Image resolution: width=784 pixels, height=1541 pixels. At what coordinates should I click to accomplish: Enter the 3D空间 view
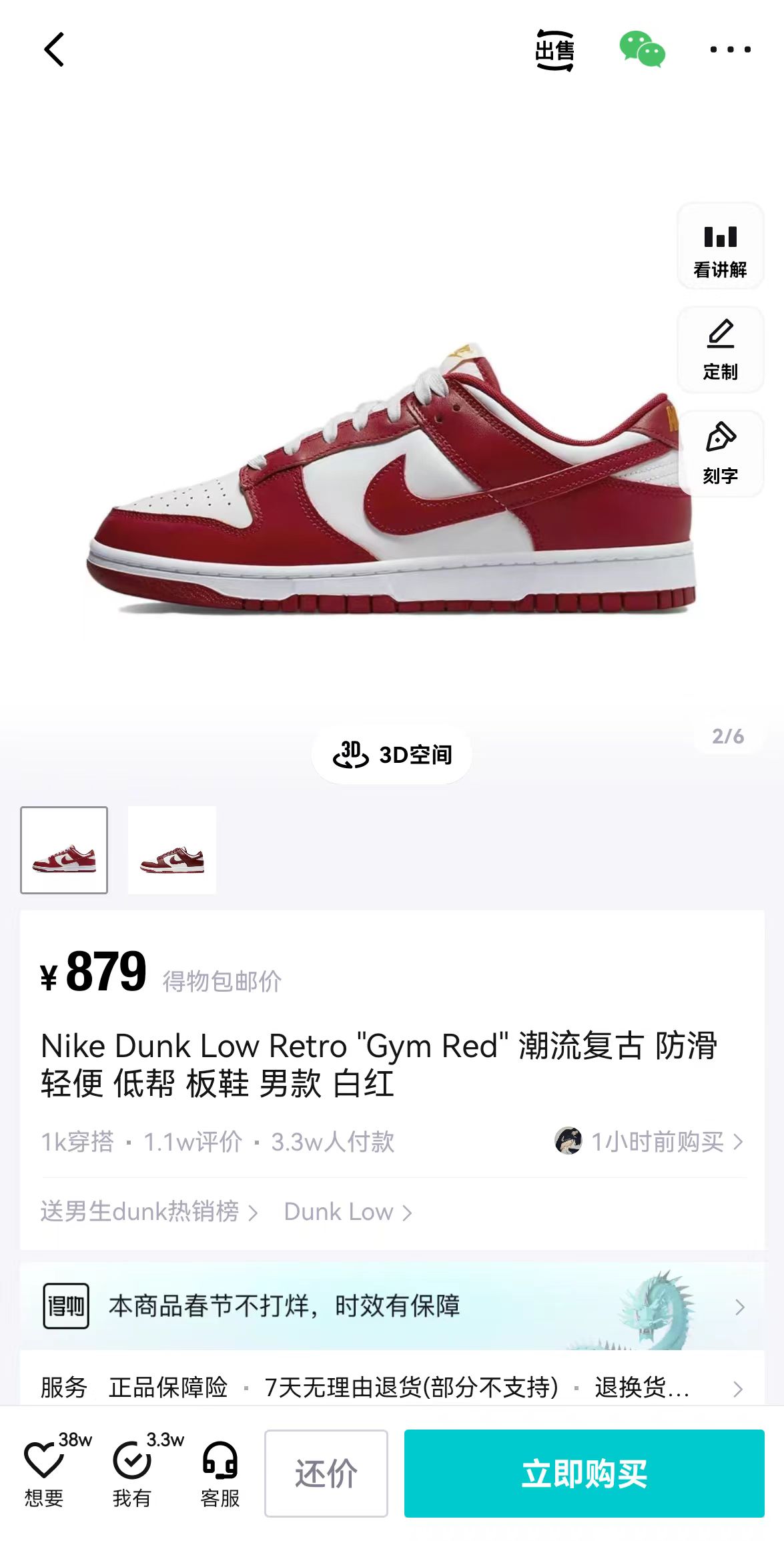click(392, 755)
